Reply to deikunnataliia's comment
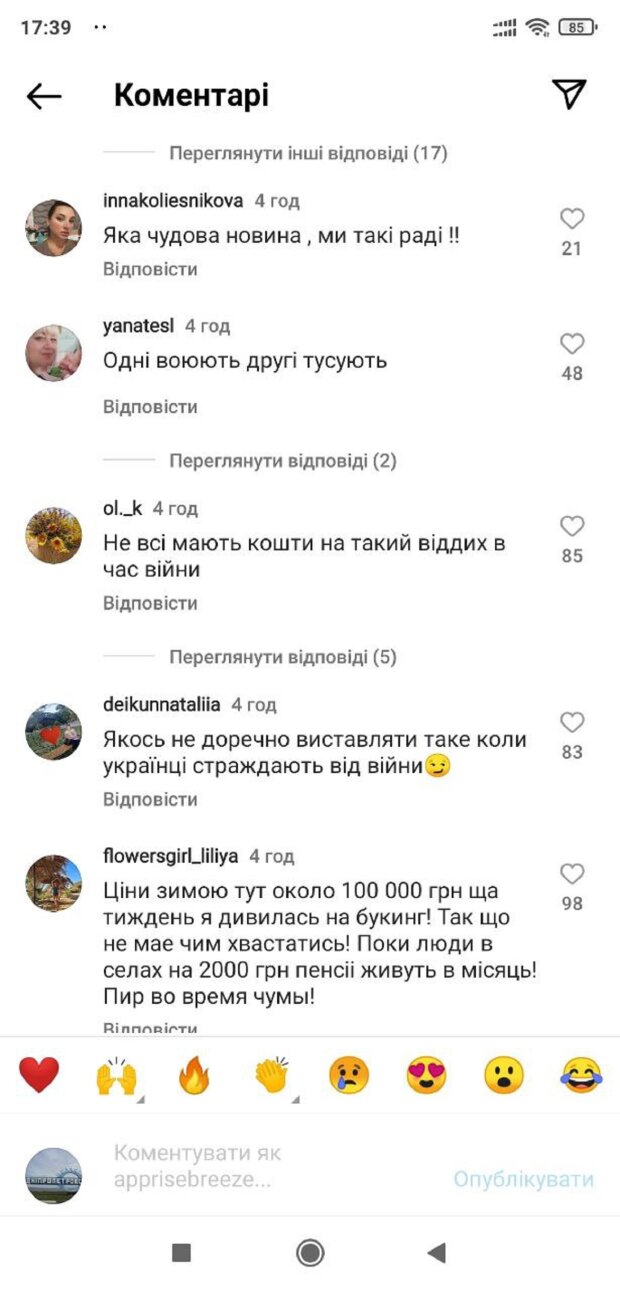Viewport: 620px width, 1290px height. 150,799
